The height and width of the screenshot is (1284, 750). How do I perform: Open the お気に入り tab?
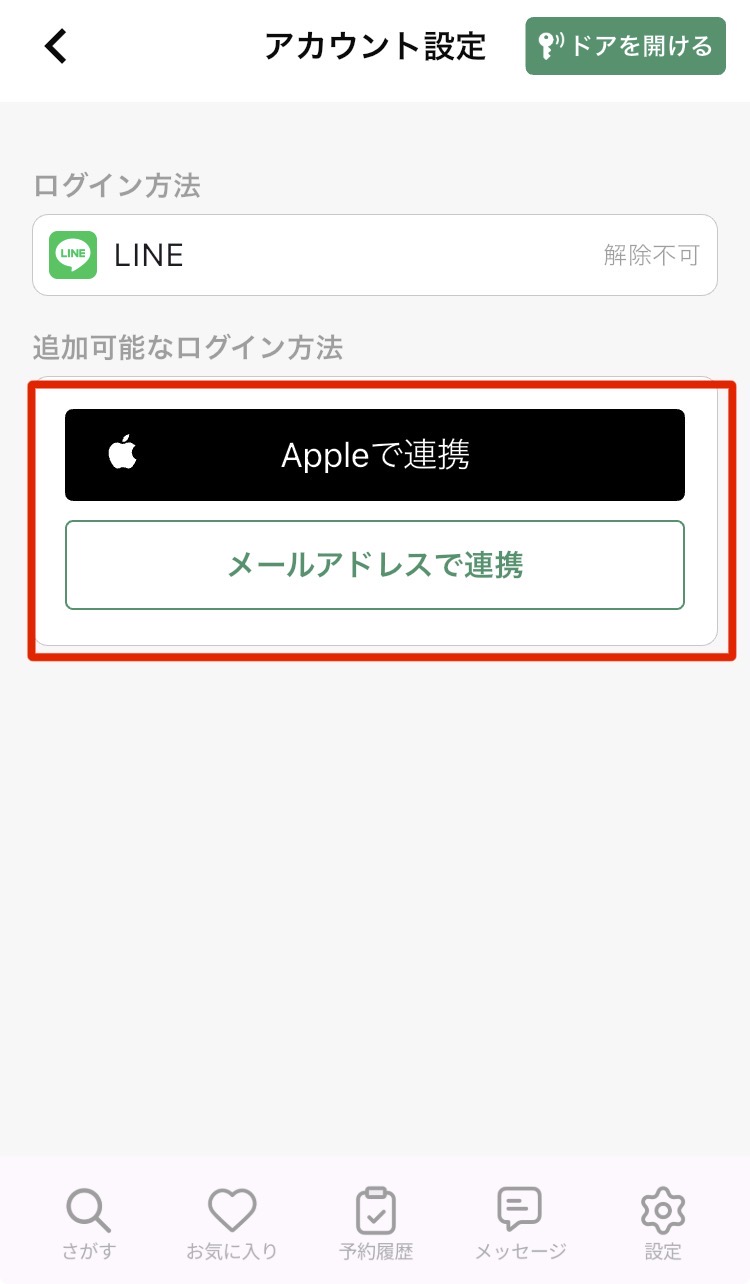(x=232, y=1224)
